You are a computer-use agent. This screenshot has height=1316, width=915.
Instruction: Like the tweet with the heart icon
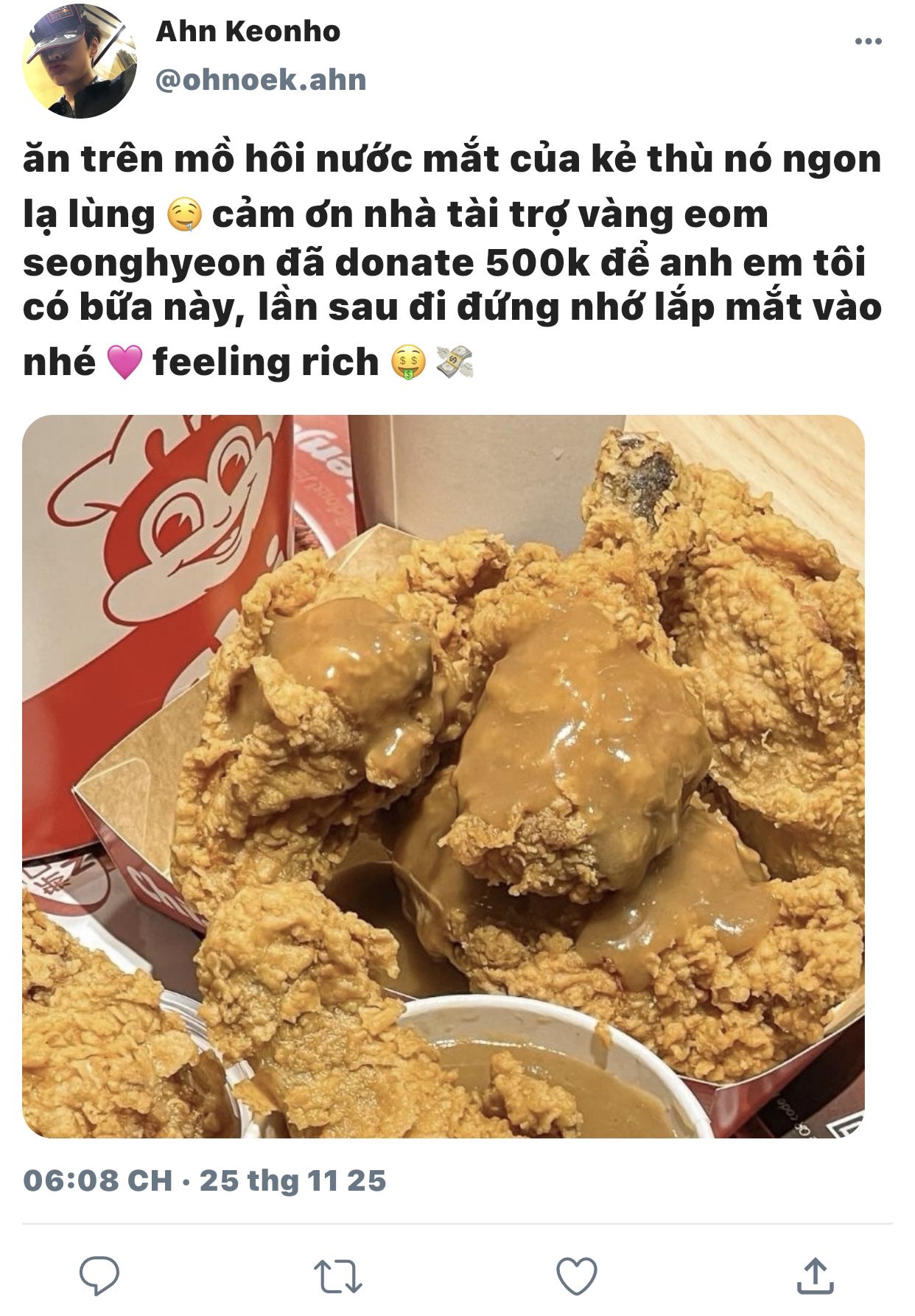pyautogui.click(x=576, y=1275)
